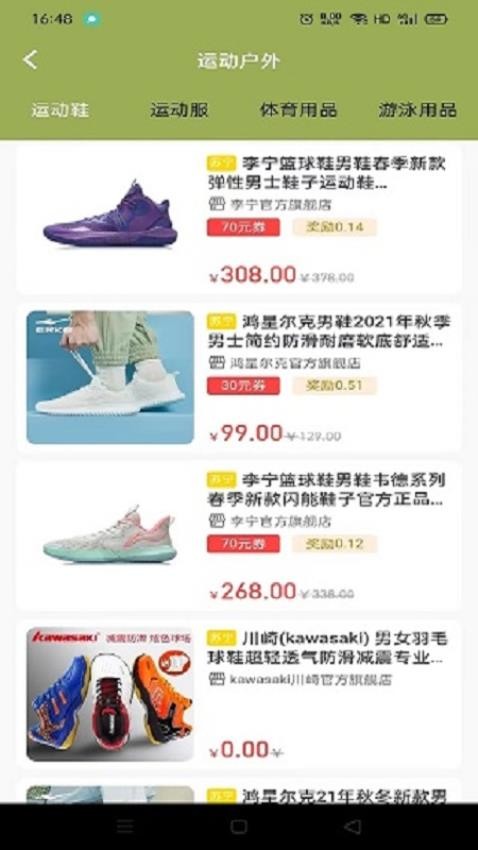
Task: Select the 运动鞋 tab
Action: point(60,110)
